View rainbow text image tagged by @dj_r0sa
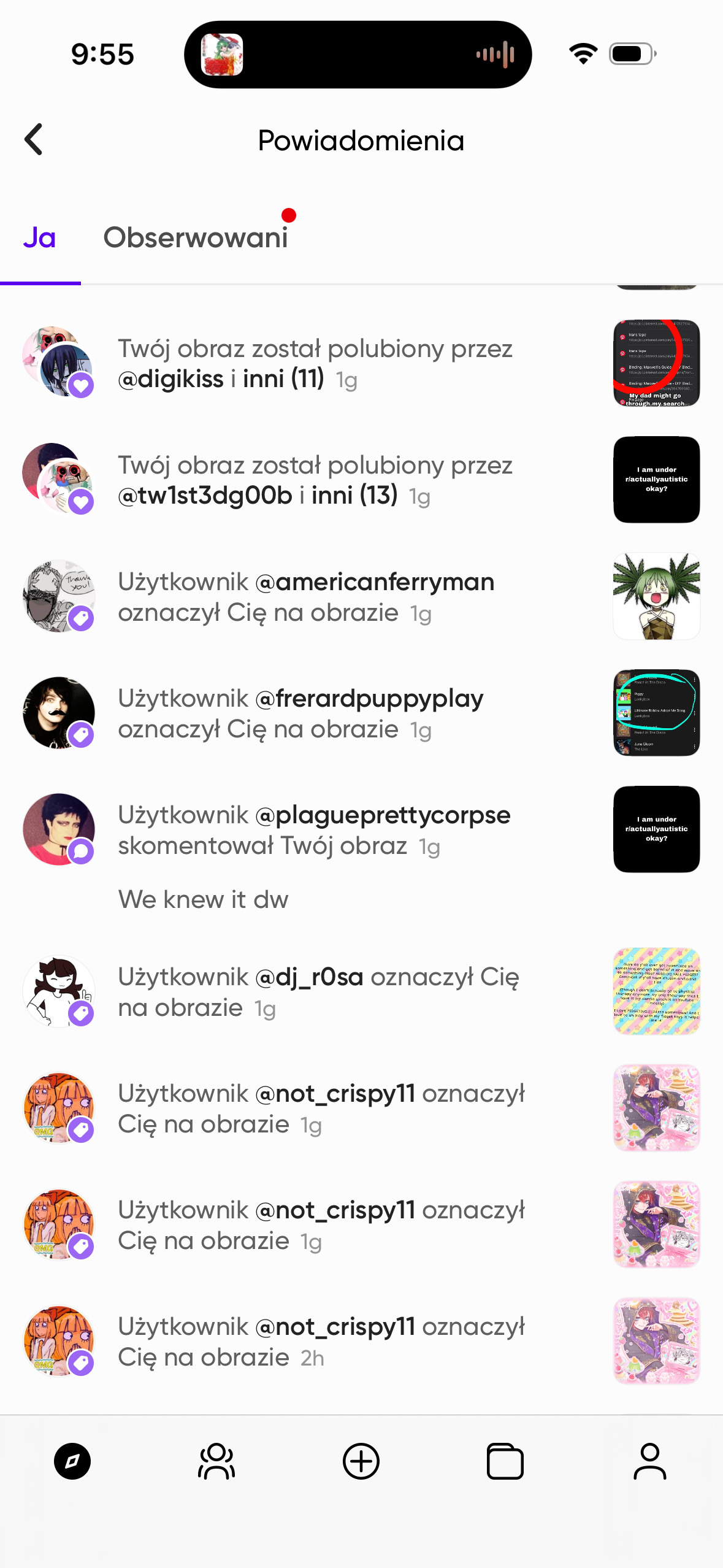723x1568 pixels. coord(656,991)
